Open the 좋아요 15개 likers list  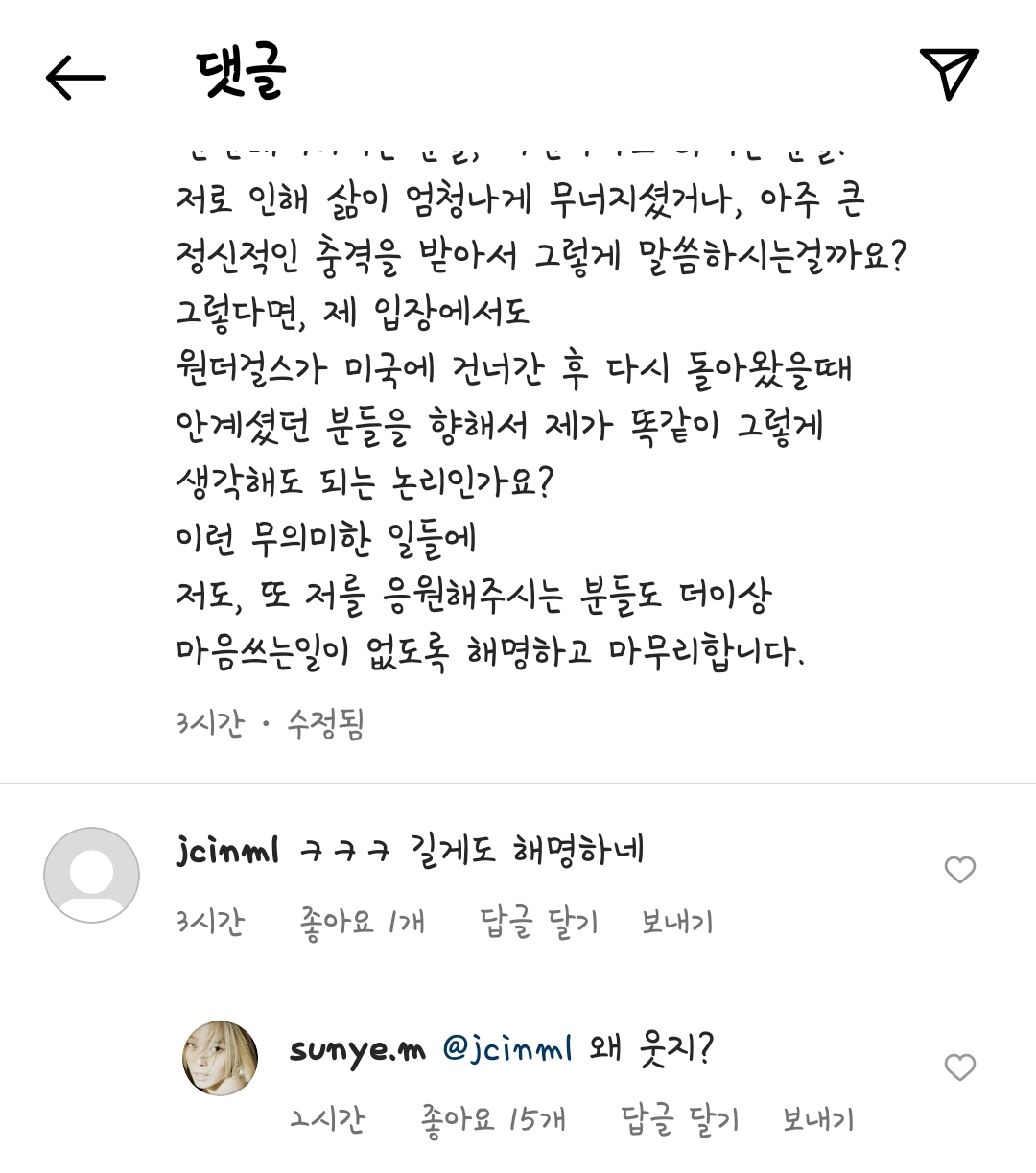(492, 1118)
